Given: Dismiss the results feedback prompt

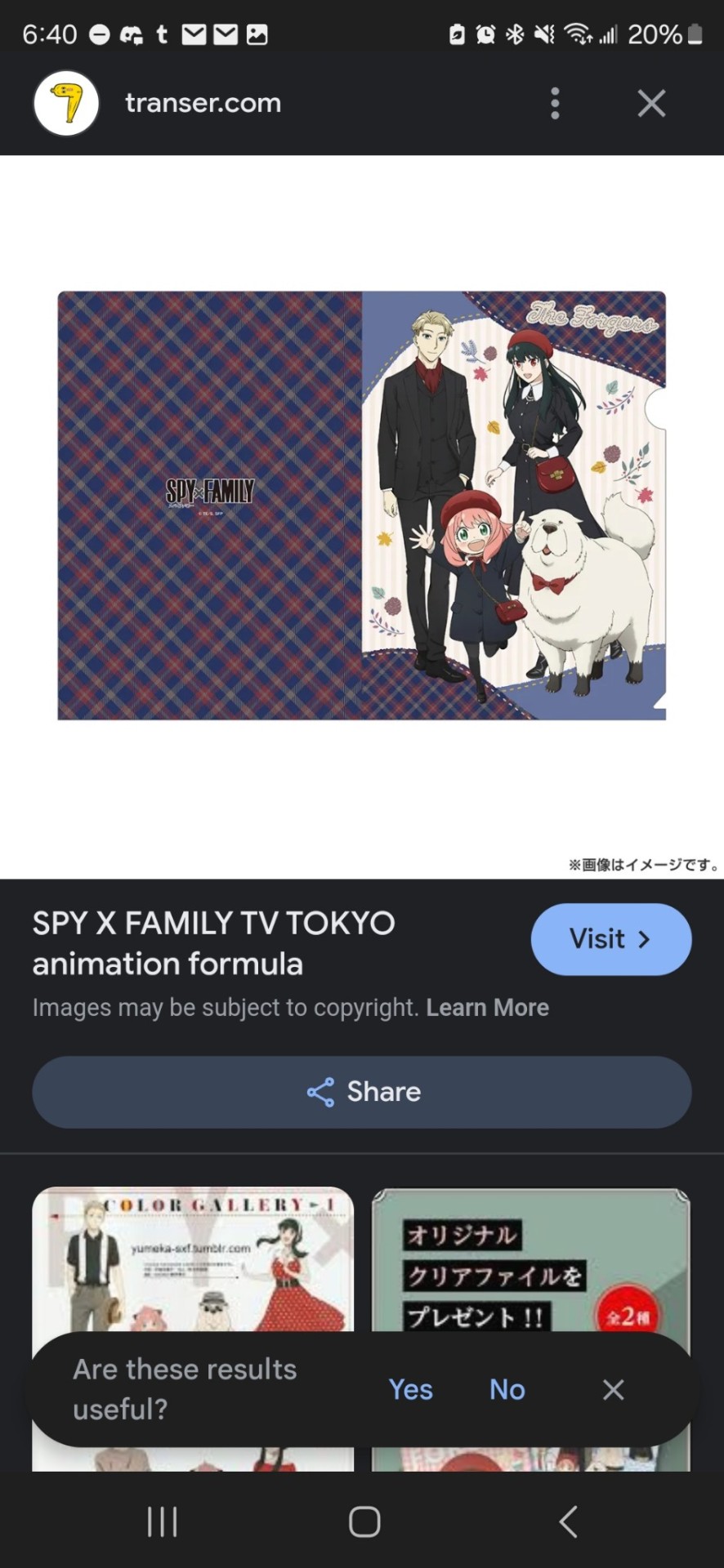Looking at the screenshot, I should [x=613, y=1389].
